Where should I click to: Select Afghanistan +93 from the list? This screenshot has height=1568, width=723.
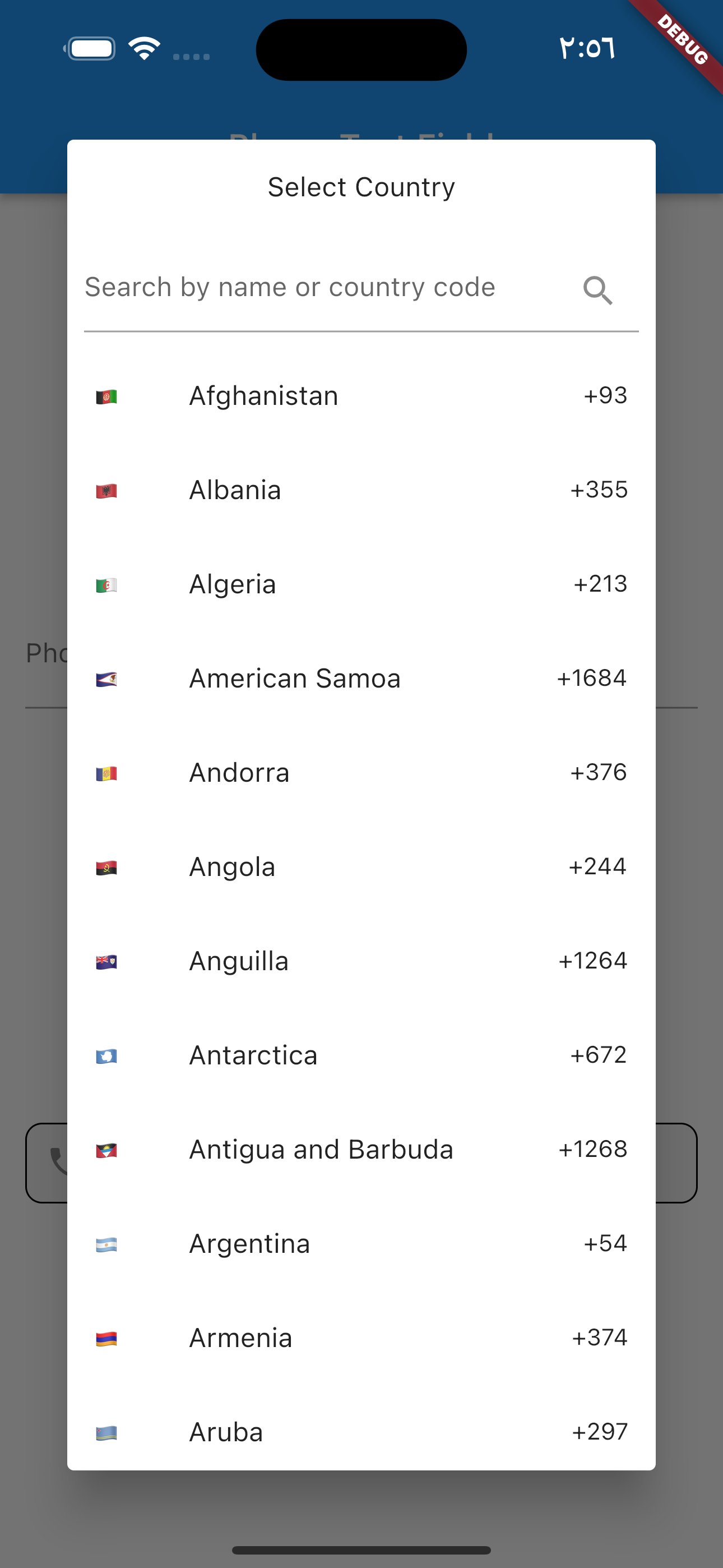[361, 396]
